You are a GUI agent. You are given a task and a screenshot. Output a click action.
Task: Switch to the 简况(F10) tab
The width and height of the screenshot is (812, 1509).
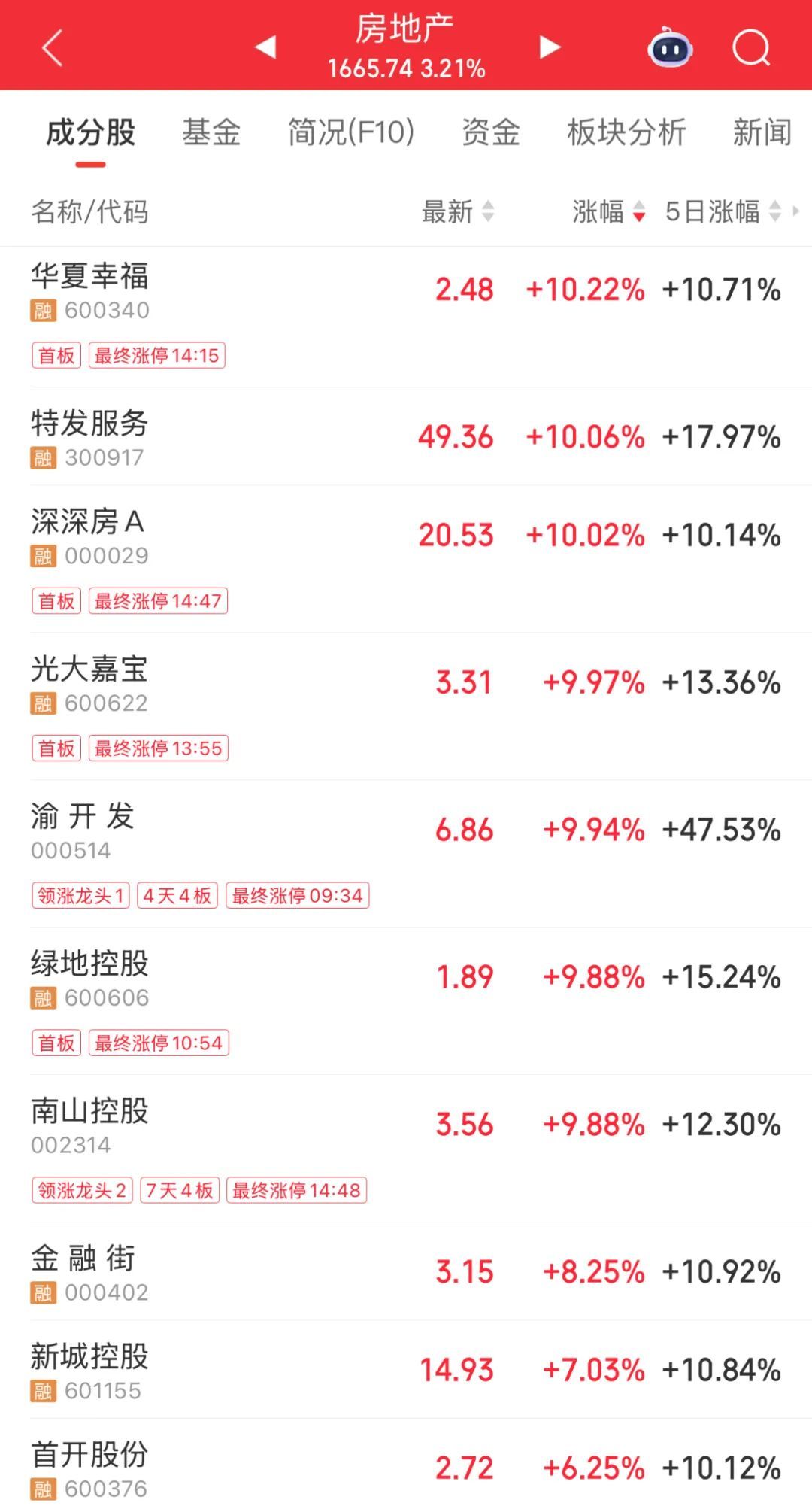click(x=351, y=132)
